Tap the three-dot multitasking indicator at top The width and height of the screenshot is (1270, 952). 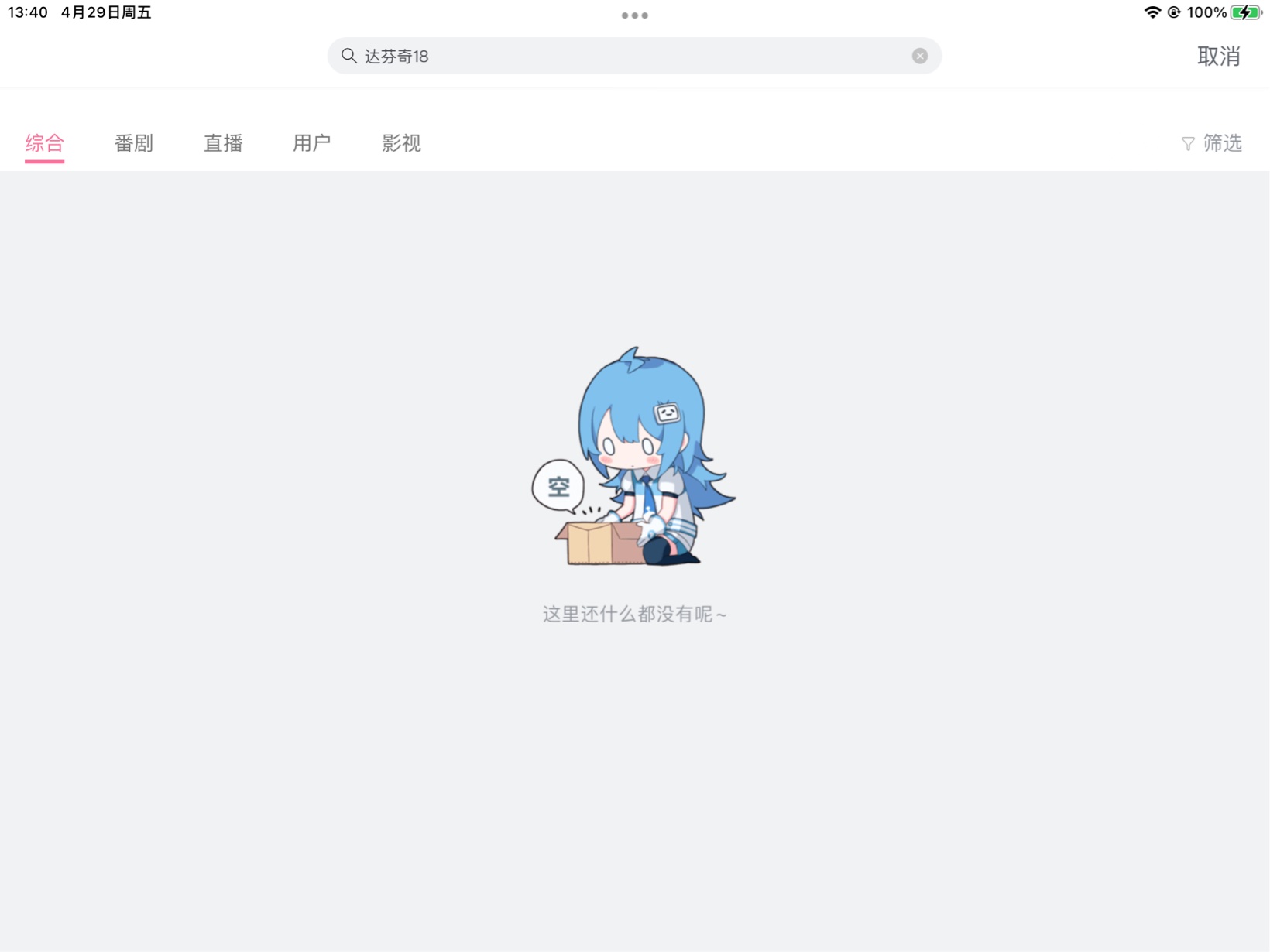(634, 15)
